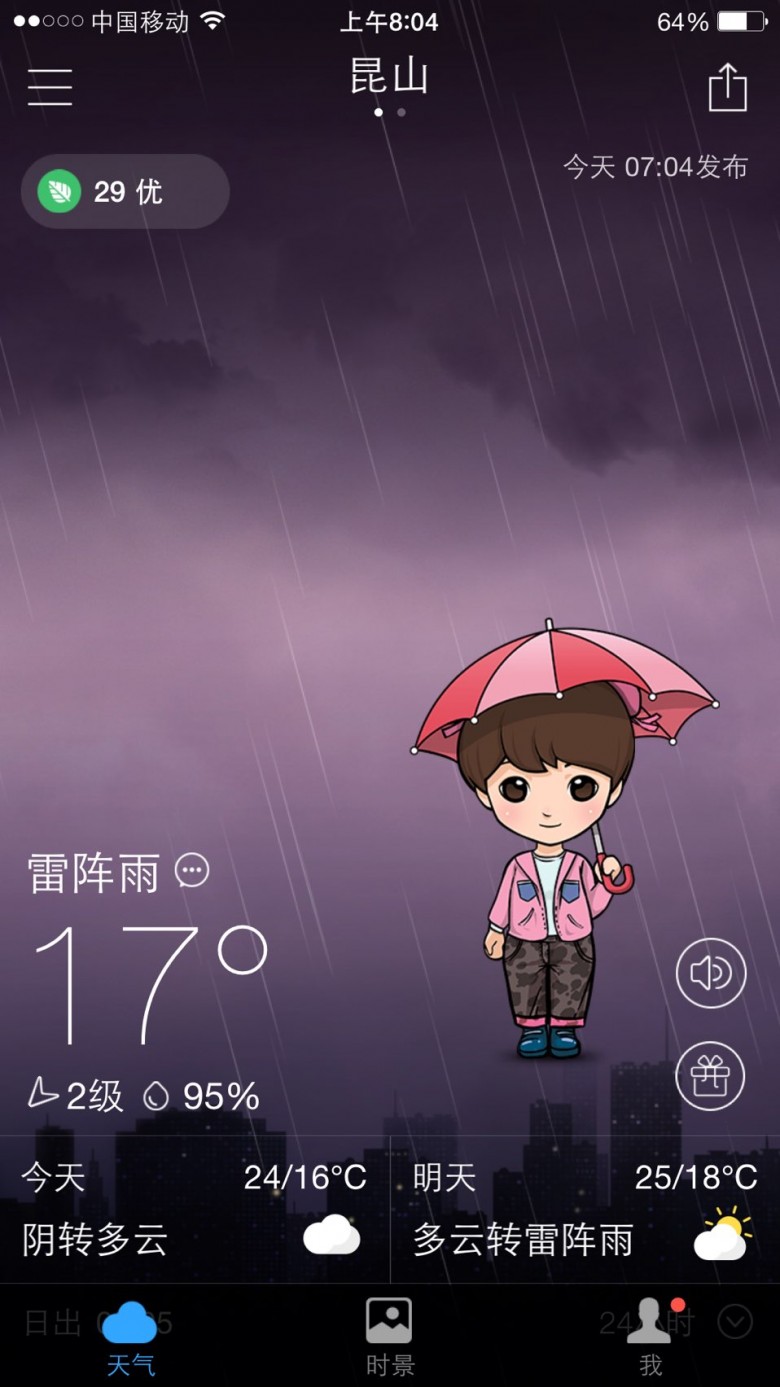
Task: Open the hamburger menu
Action: coord(50,87)
